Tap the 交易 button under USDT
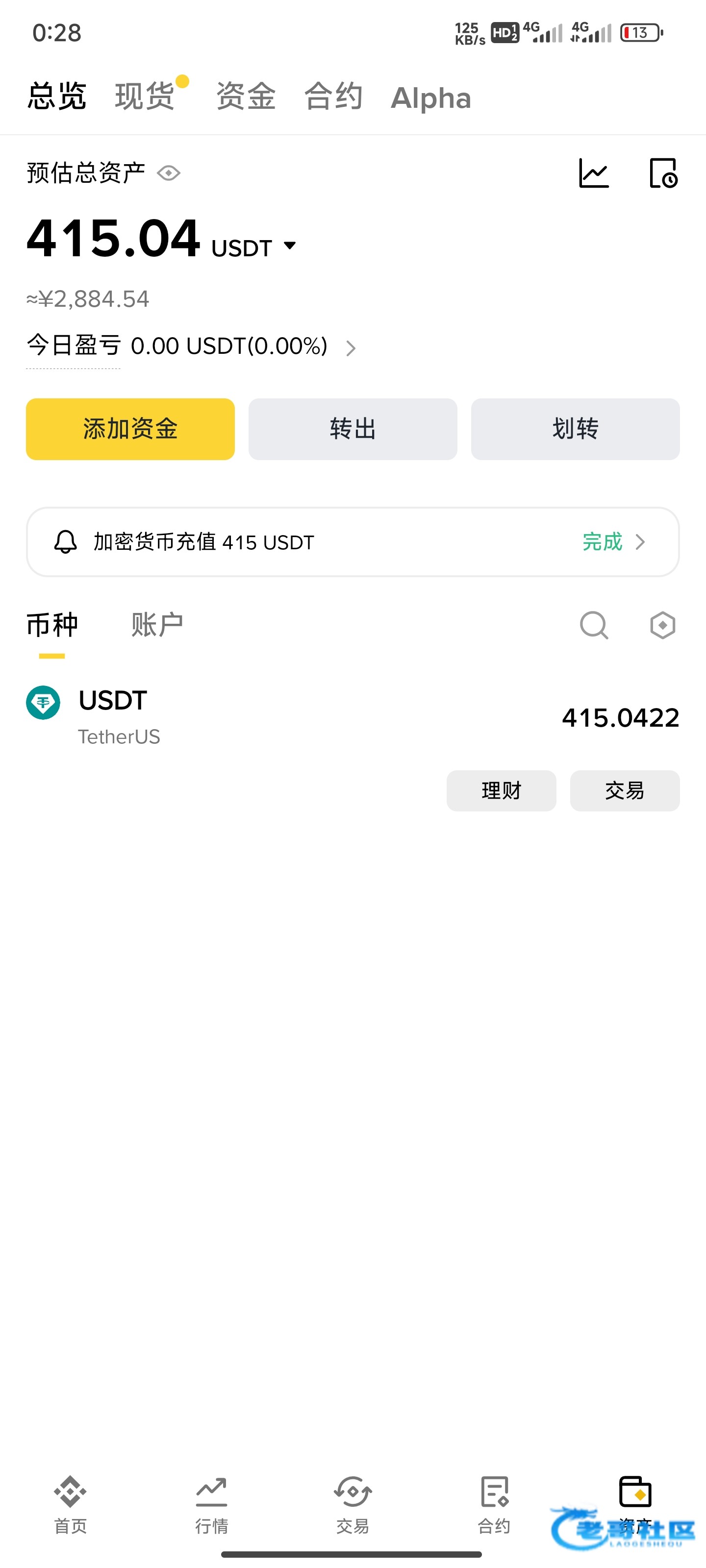Screen dimensions: 706x1568 coord(625,791)
